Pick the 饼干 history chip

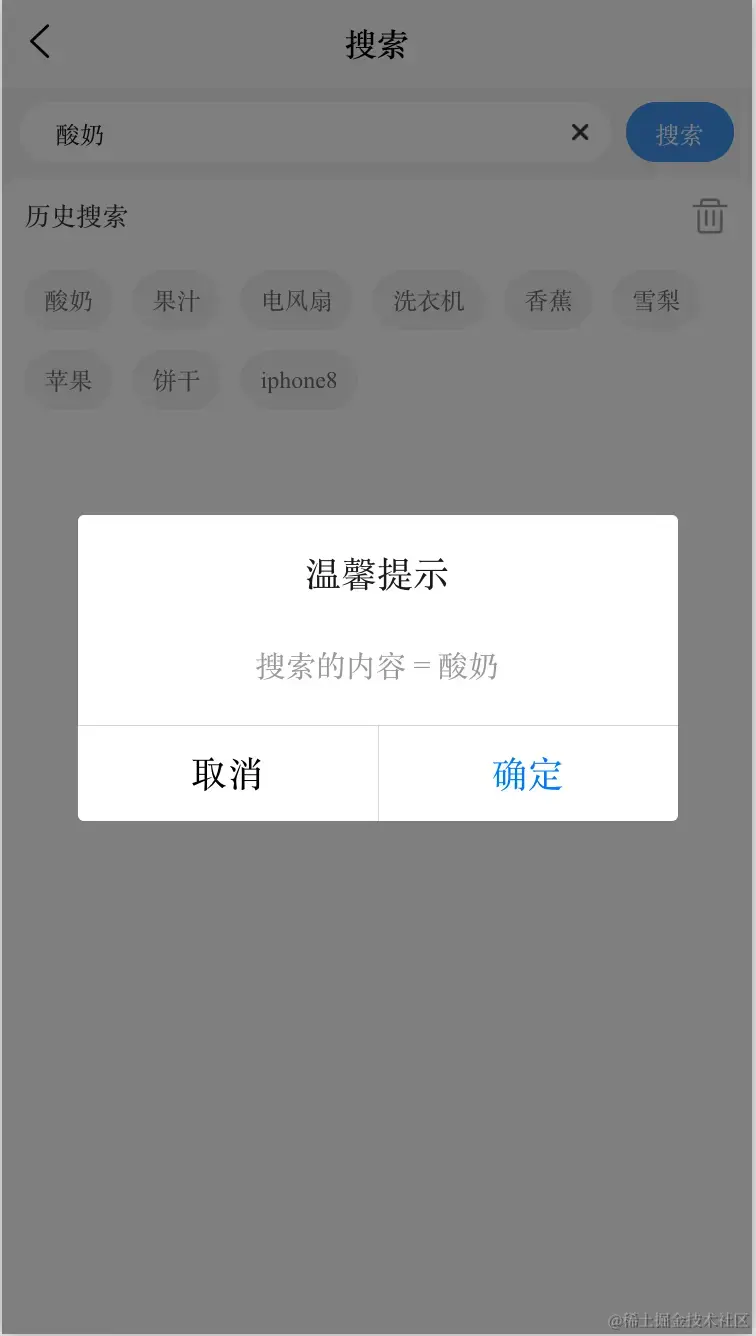(176, 380)
